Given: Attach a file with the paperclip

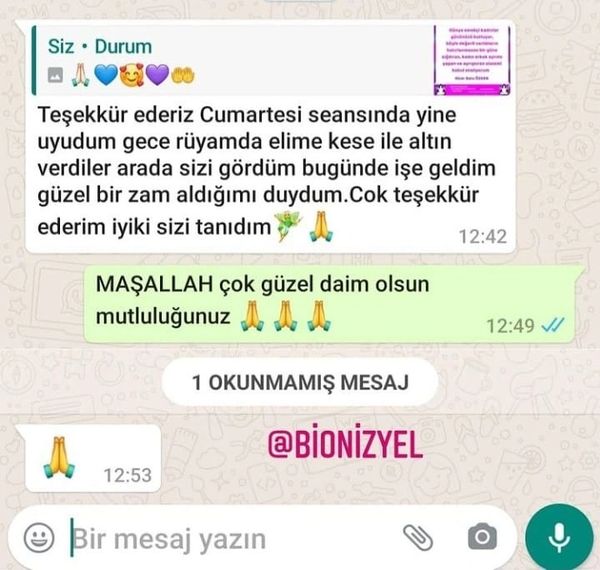Looking at the screenshot, I should (416, 538).
